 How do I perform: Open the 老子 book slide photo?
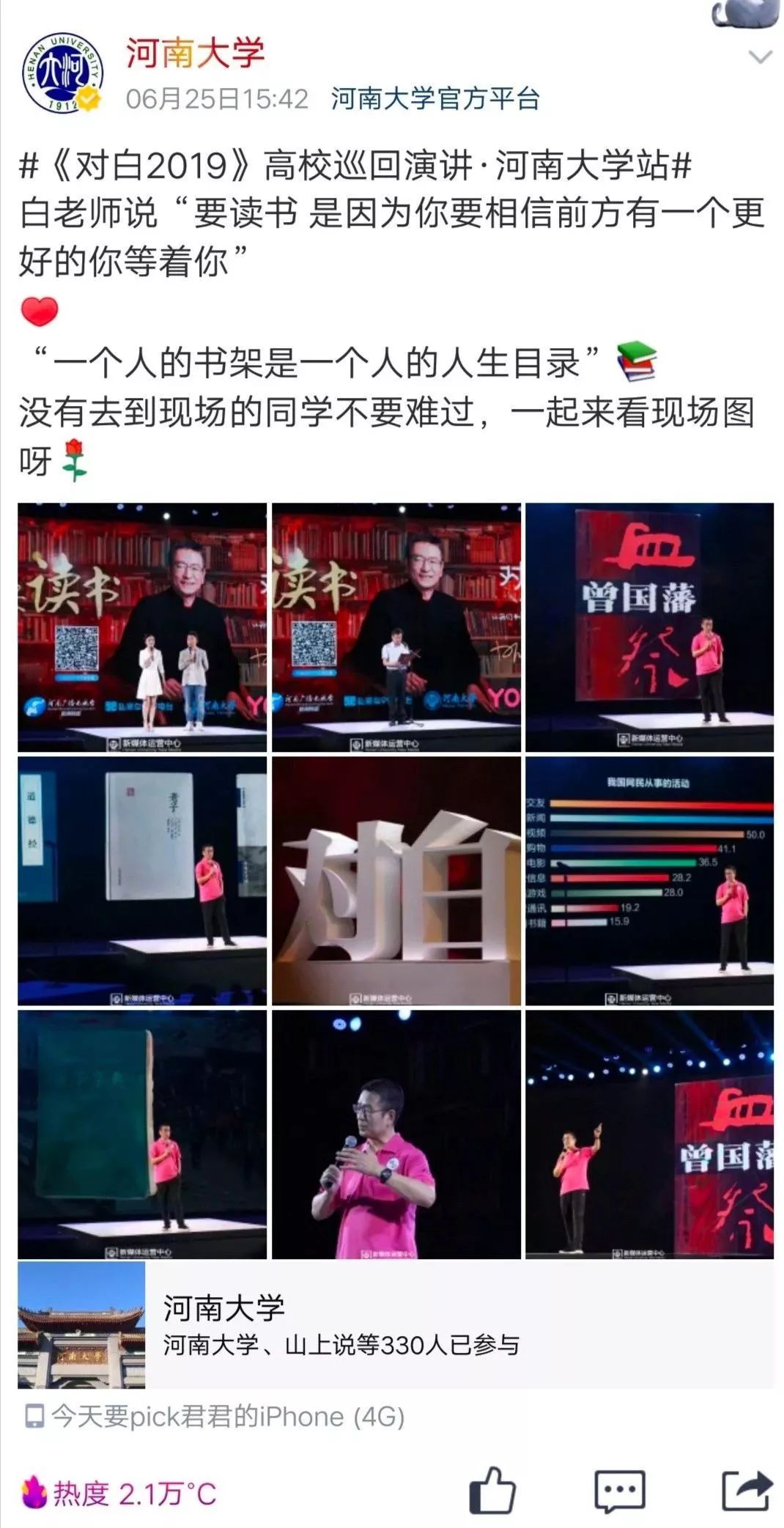(142, 881)
